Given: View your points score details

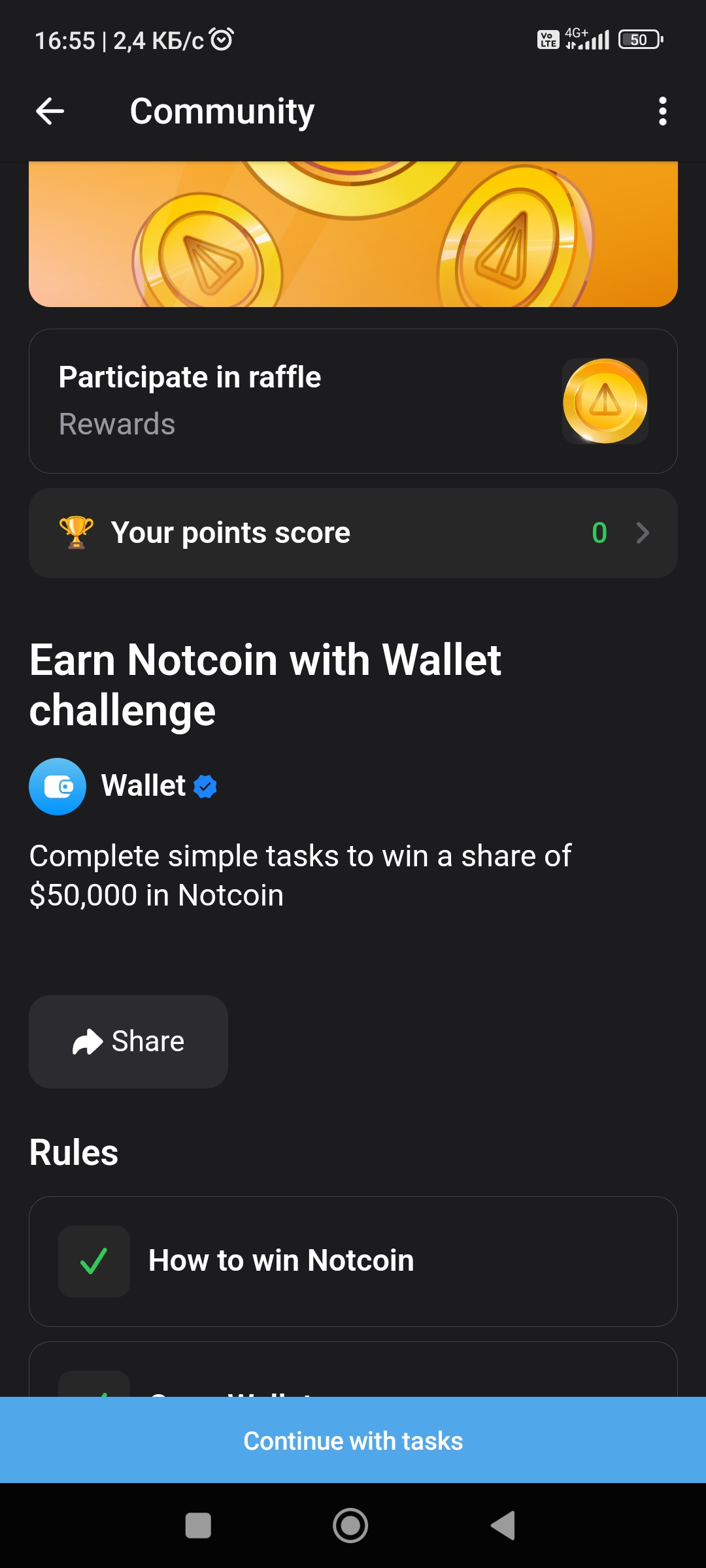Looking at the screenshot, I should 353,533.
